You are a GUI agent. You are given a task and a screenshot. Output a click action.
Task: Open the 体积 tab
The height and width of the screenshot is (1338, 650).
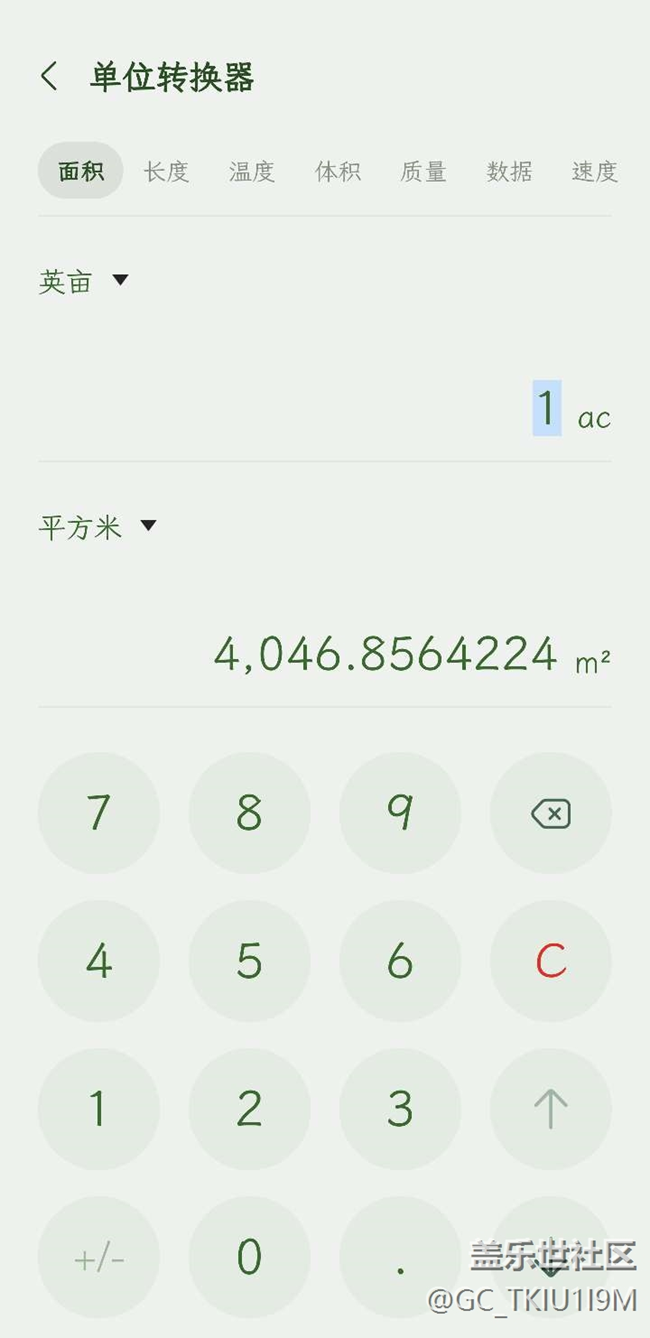pos(337,171)
